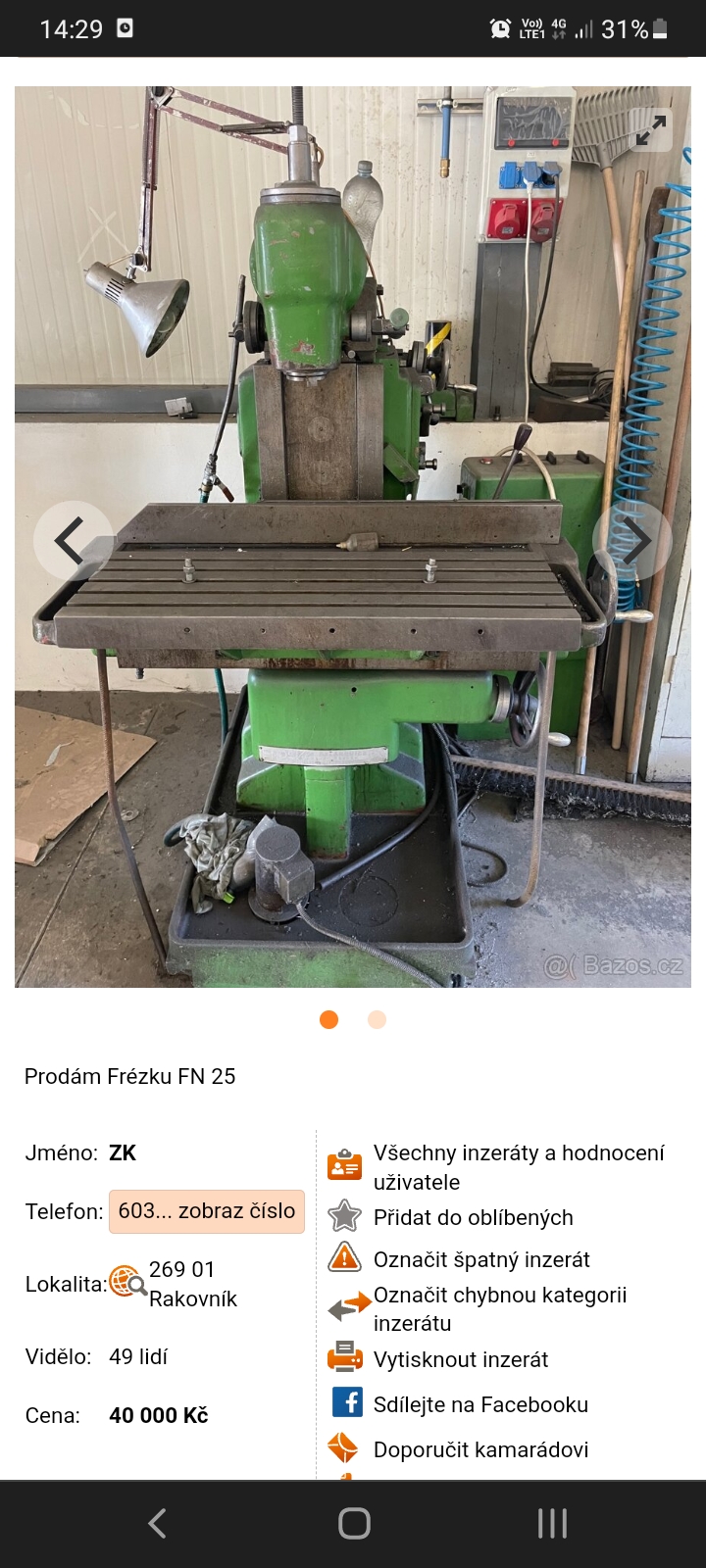Add this listing to favorites

point(473,1217)
